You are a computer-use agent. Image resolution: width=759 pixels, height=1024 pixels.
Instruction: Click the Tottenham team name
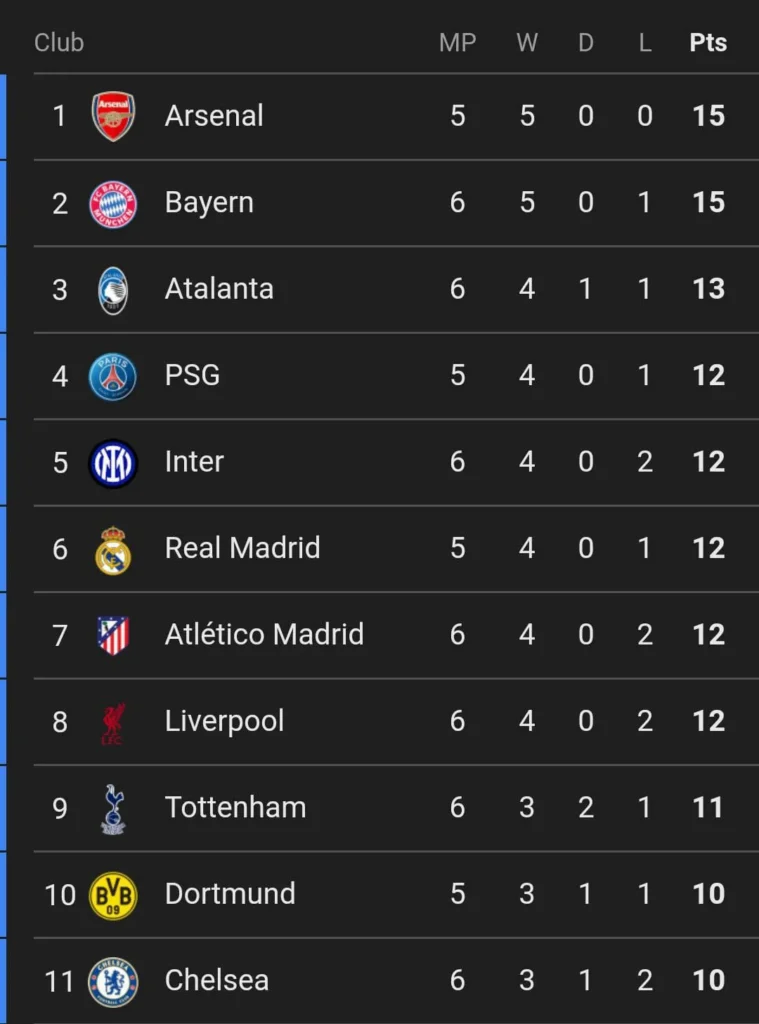tap(235, 807)
